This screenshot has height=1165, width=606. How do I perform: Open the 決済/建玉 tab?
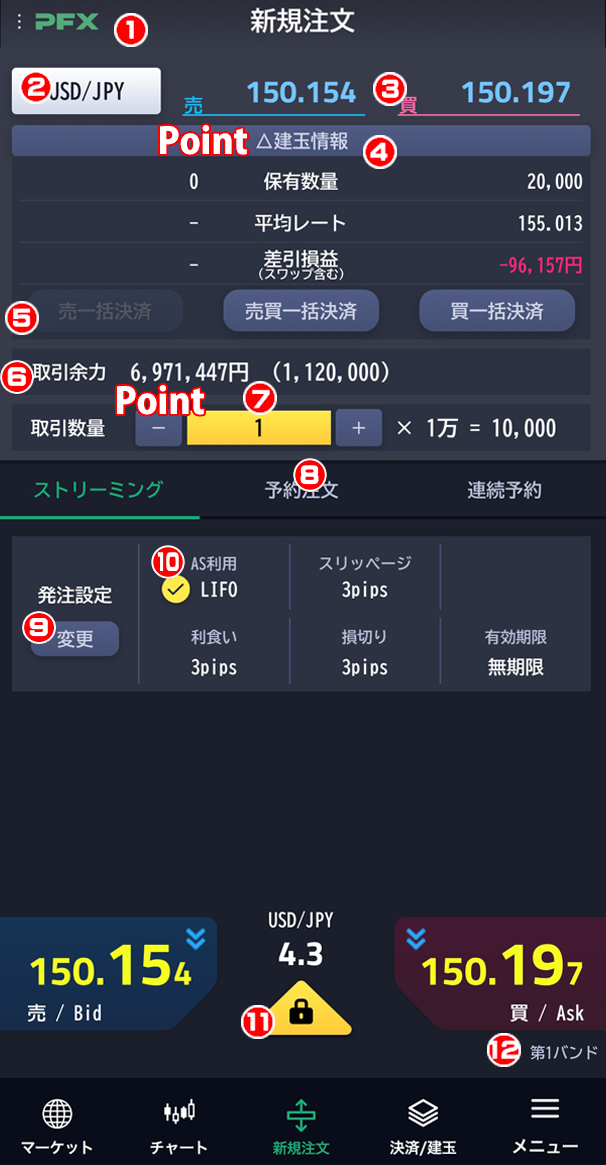[x=423, y=1125]
